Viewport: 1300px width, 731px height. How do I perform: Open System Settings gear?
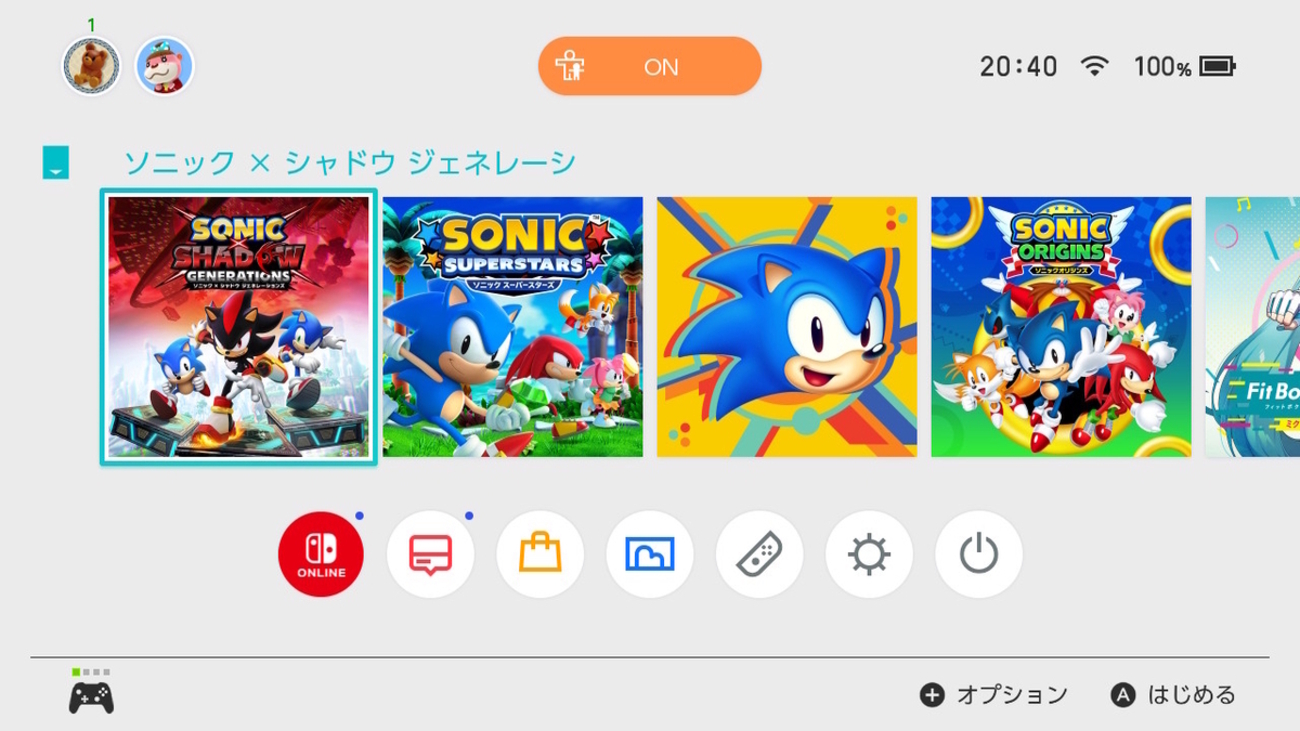[868, 554]
